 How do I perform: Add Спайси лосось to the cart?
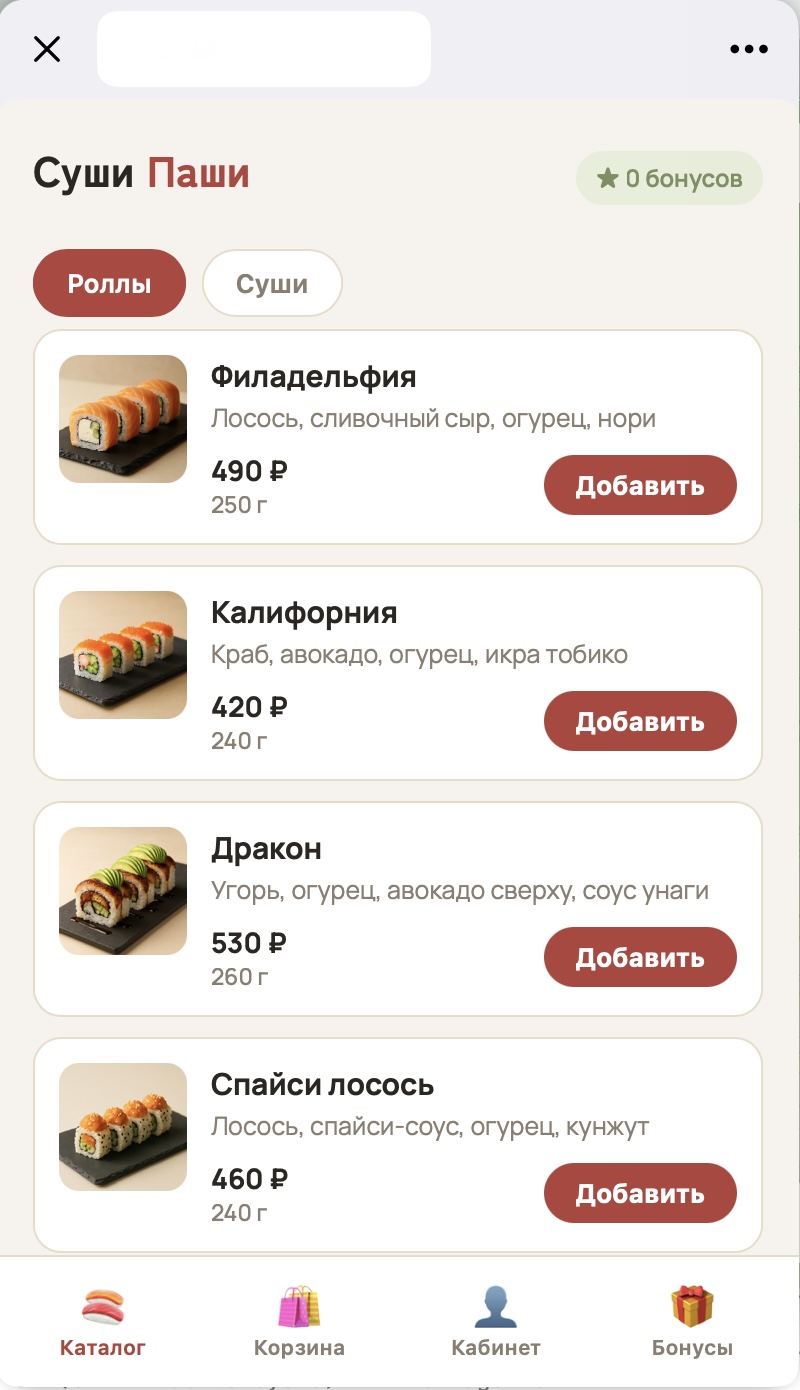click(x=640, y=1193)
